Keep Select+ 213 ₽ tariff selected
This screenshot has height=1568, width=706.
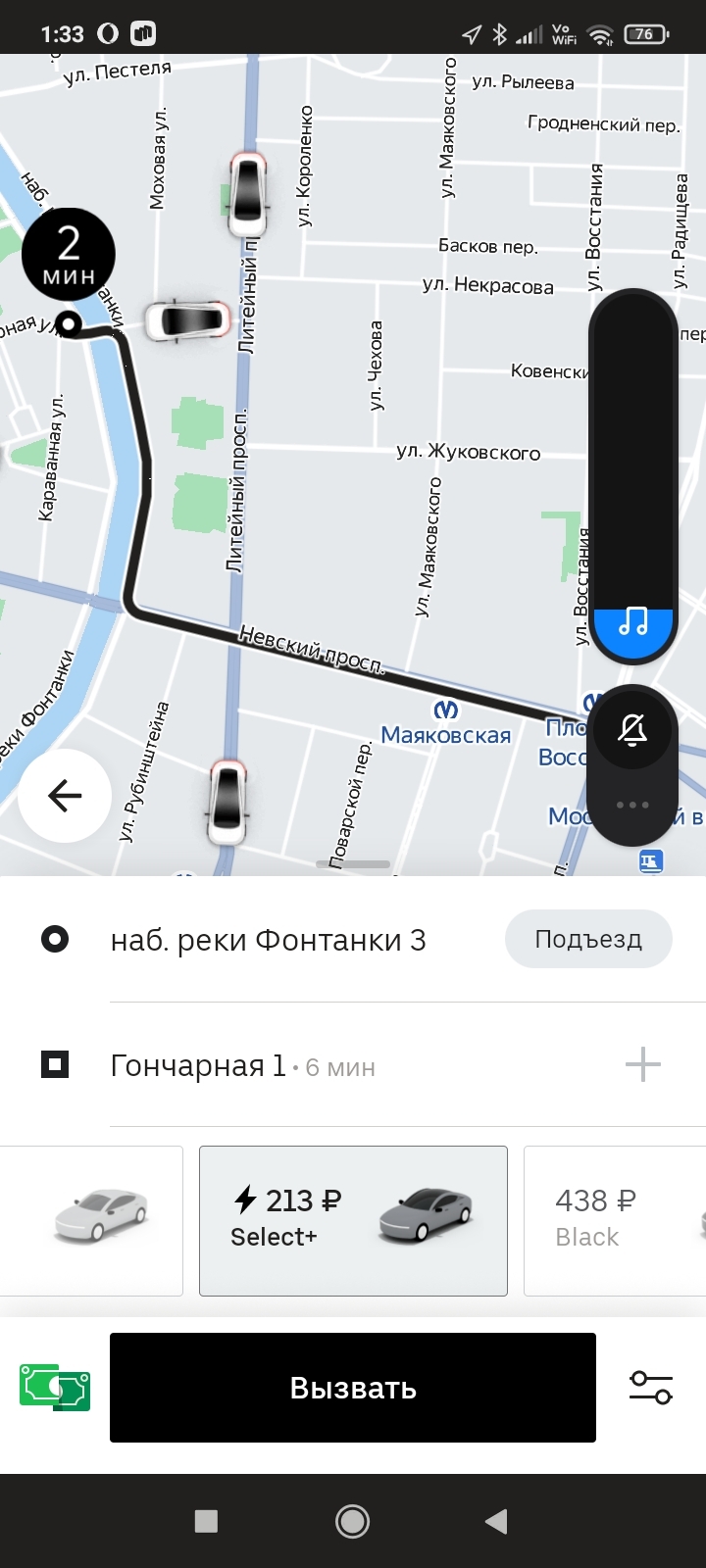coord(353,1220)
